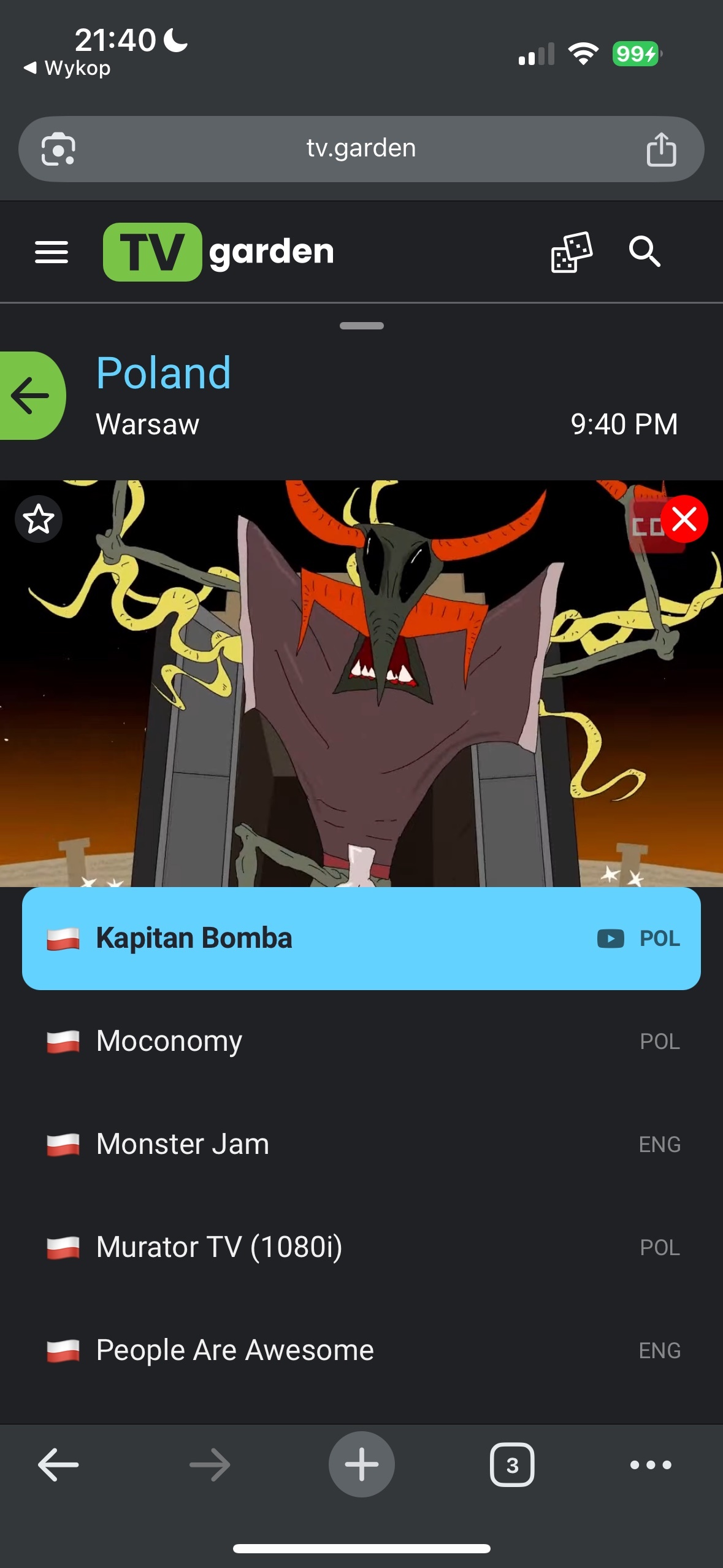The width and height of the screenshot is (723, 1568).
Task: Watch Murator TV (1080i)
Action: click(x=361, y=1247)
